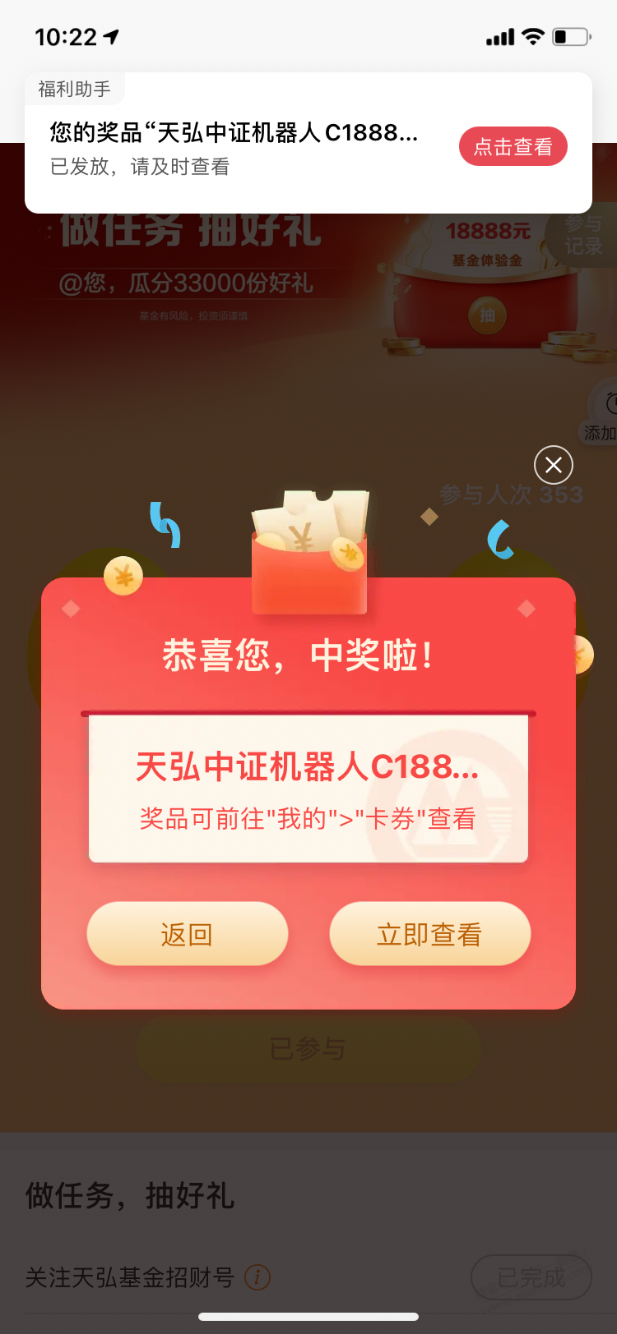Tap the 返回 button
617x1334 pixels.
point(187,934)
